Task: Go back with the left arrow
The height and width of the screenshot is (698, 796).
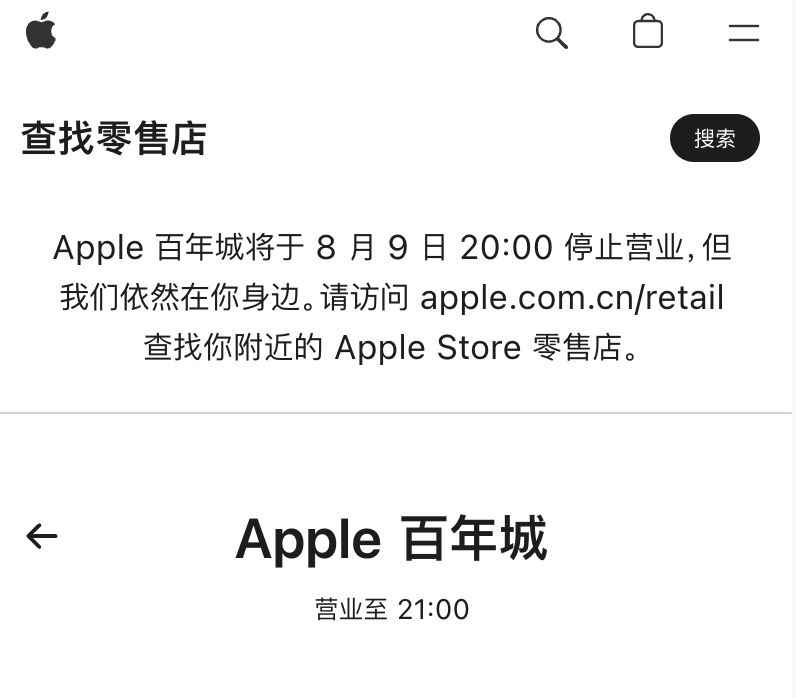Action: click(42, 536)
